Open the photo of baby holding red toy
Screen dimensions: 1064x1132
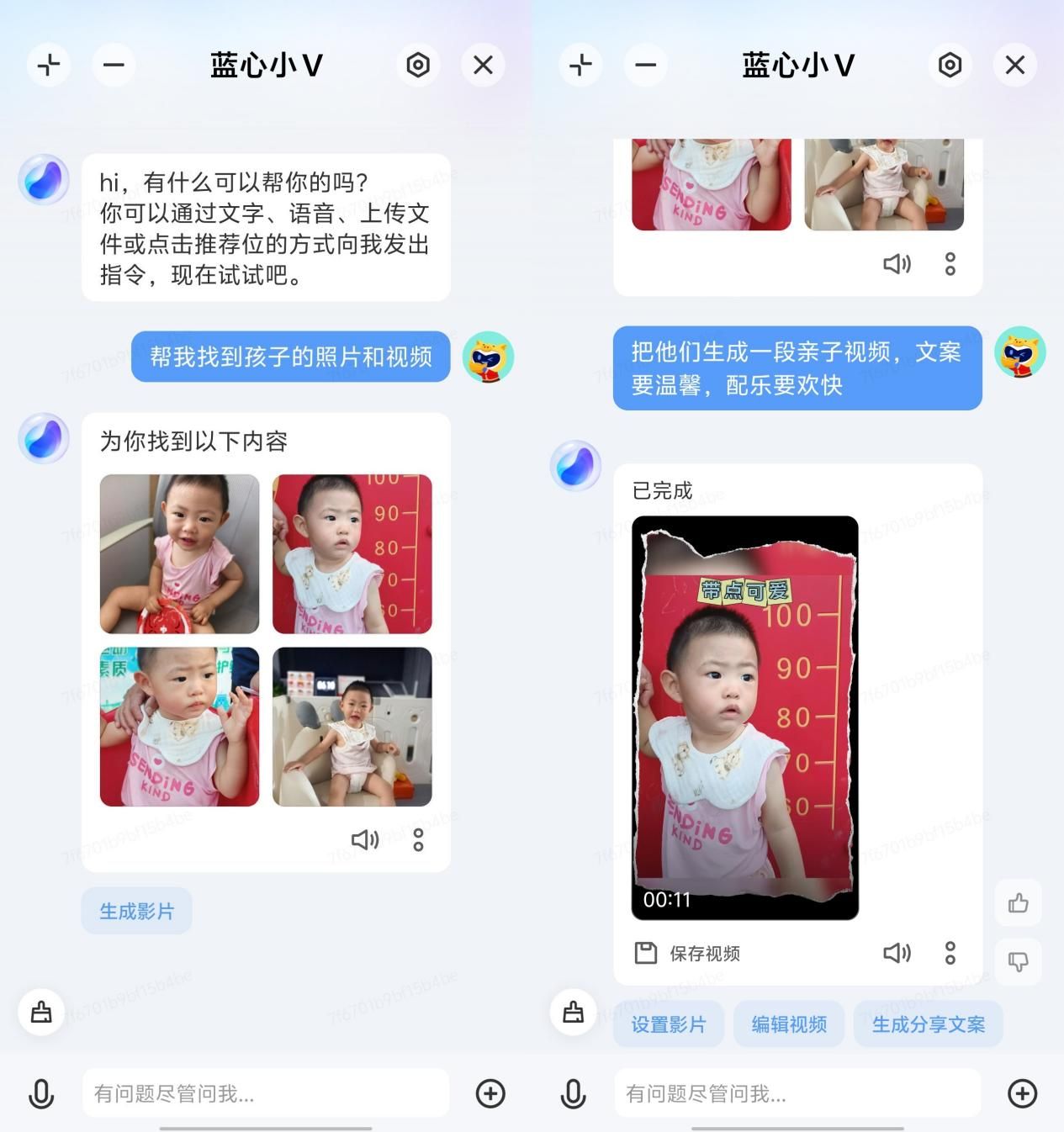179,553
